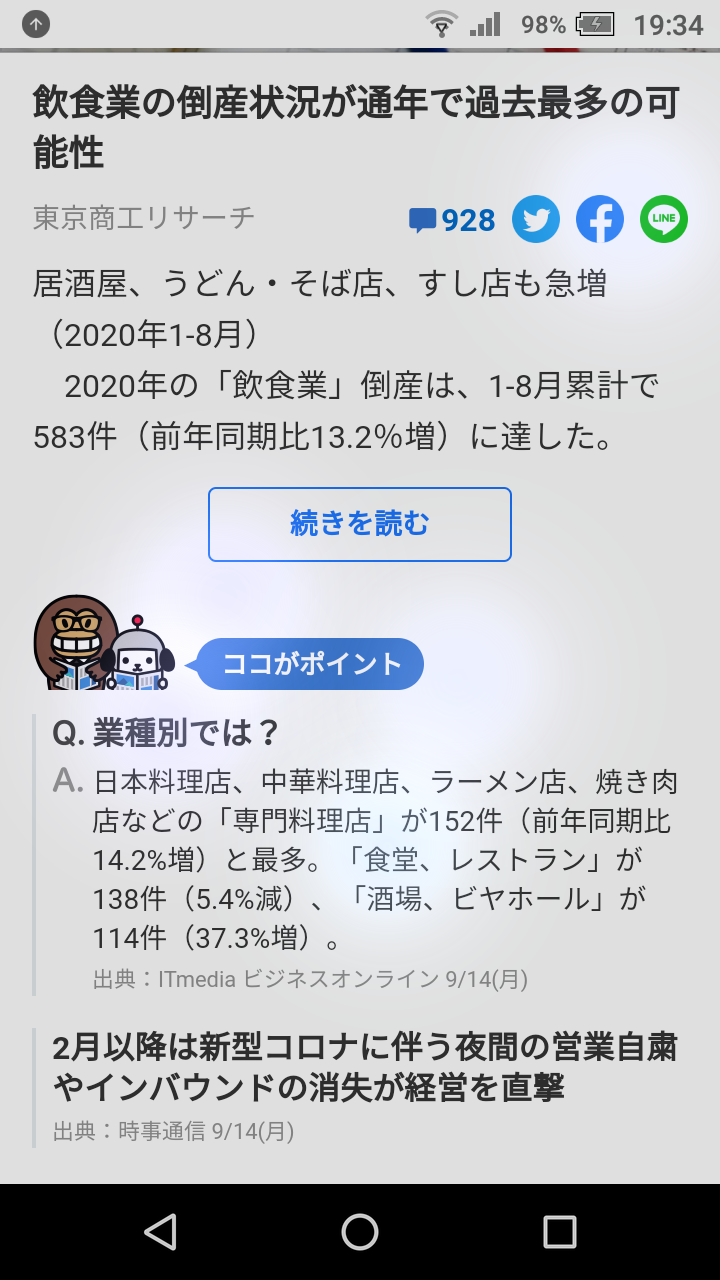Image resolution: width=720 pixels, height=1280 pixels.
Task: Share the article on Twitter
Action: pos(536,219)
